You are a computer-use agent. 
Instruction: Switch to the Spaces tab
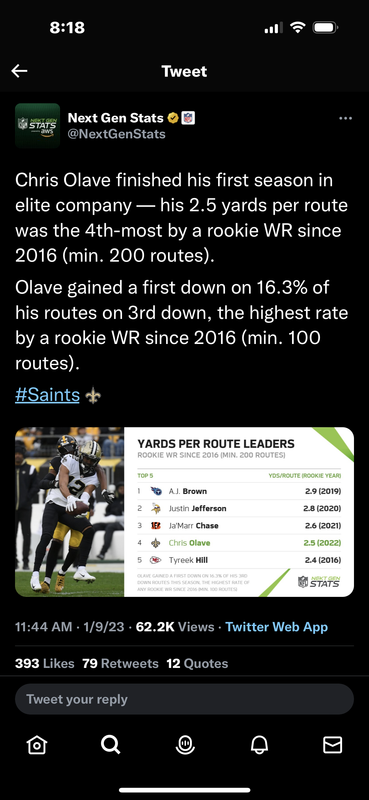pyautogui.click(x=184, y=745)
